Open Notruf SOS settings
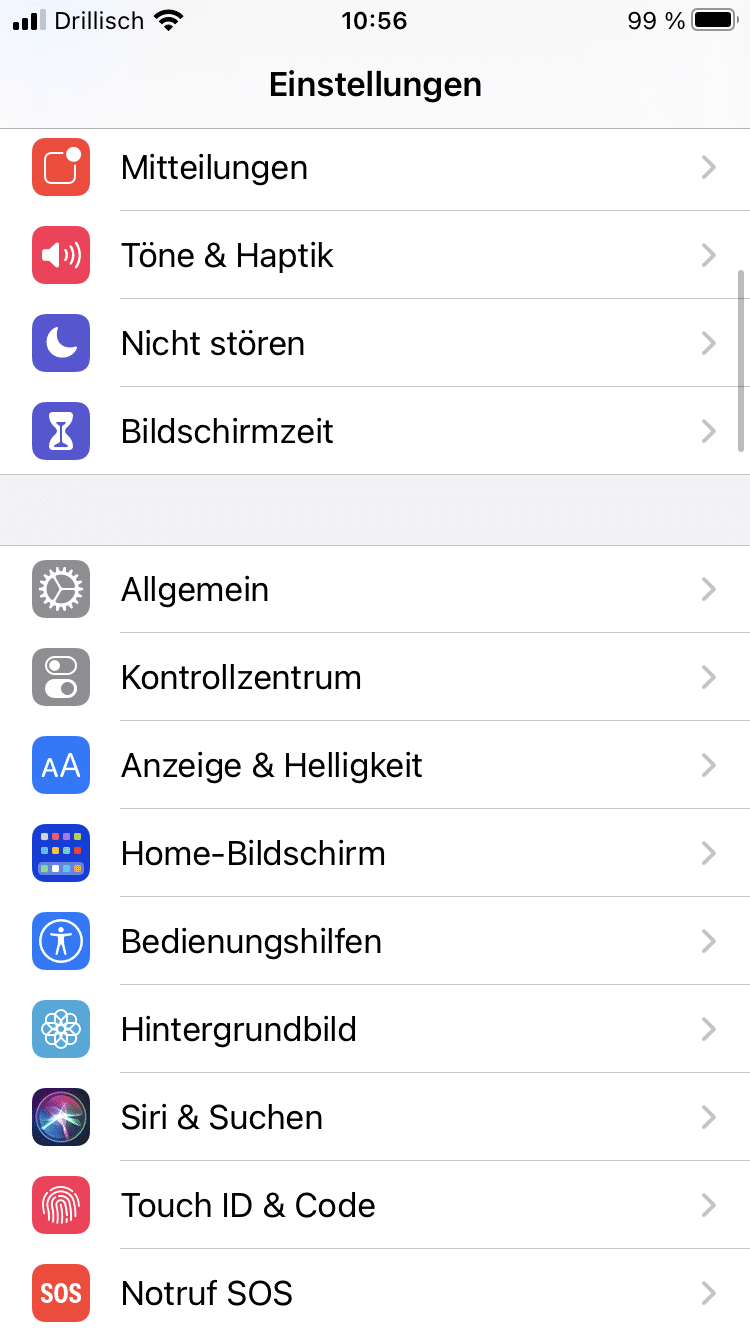 click(x=375, y=1294)
